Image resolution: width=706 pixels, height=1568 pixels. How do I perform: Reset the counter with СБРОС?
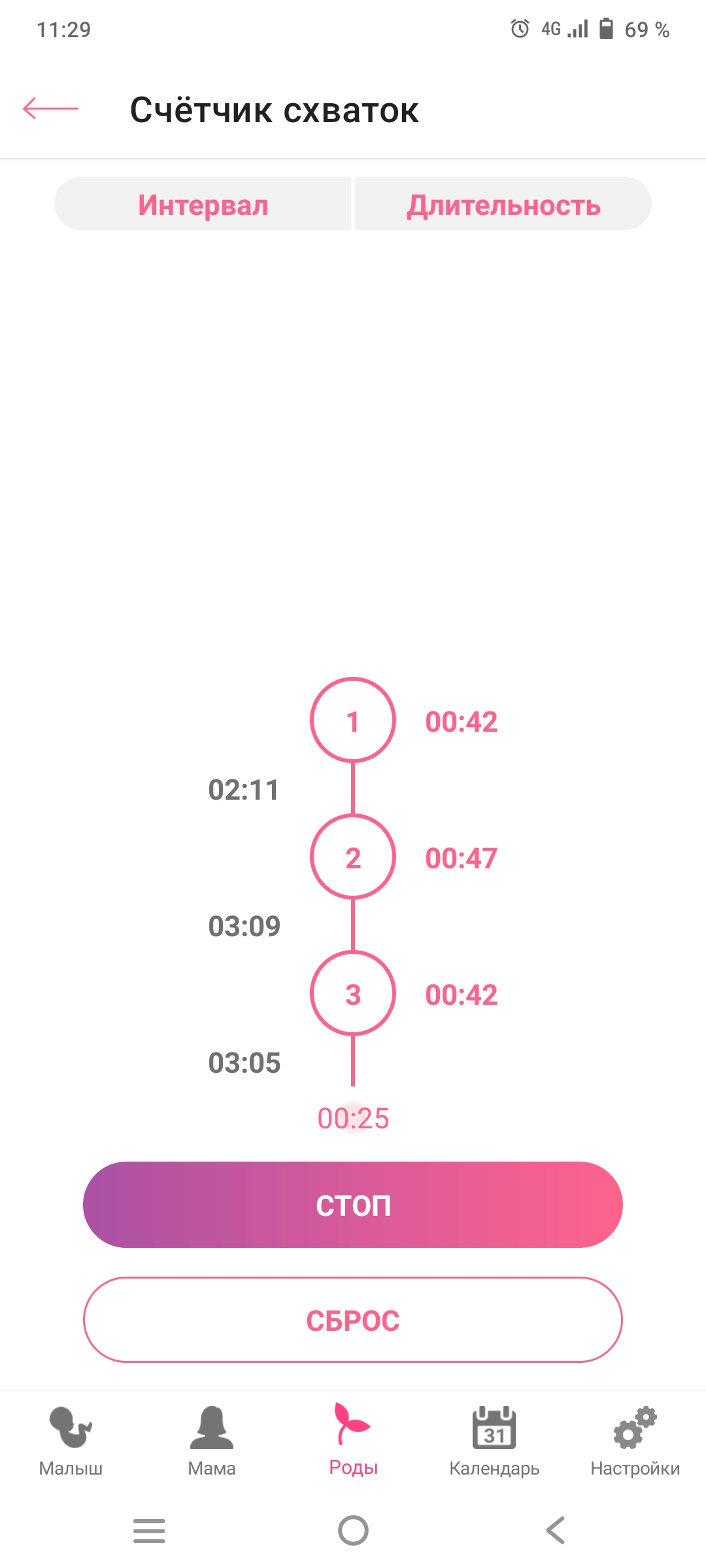[x=353, y=1320]
